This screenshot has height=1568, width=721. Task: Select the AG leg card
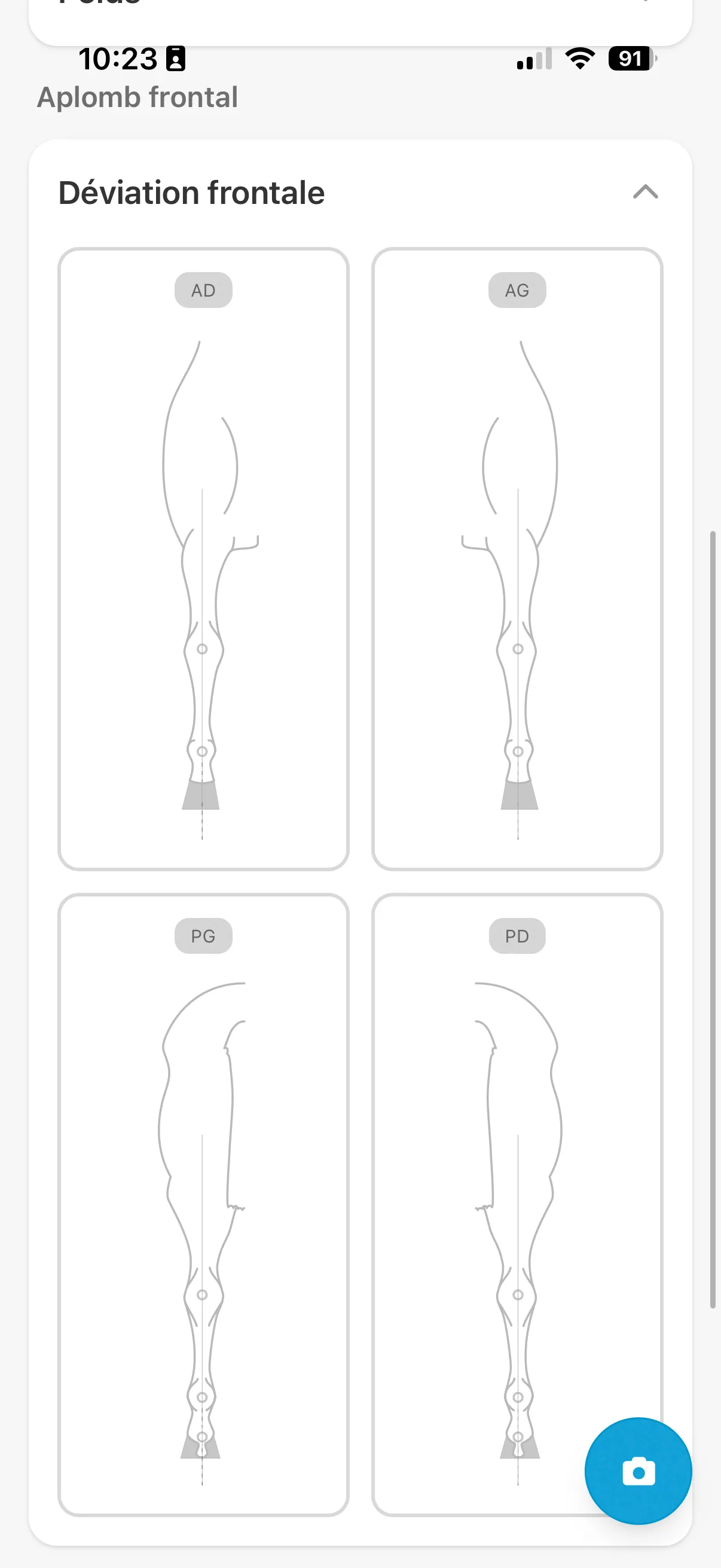pos(517,559)
